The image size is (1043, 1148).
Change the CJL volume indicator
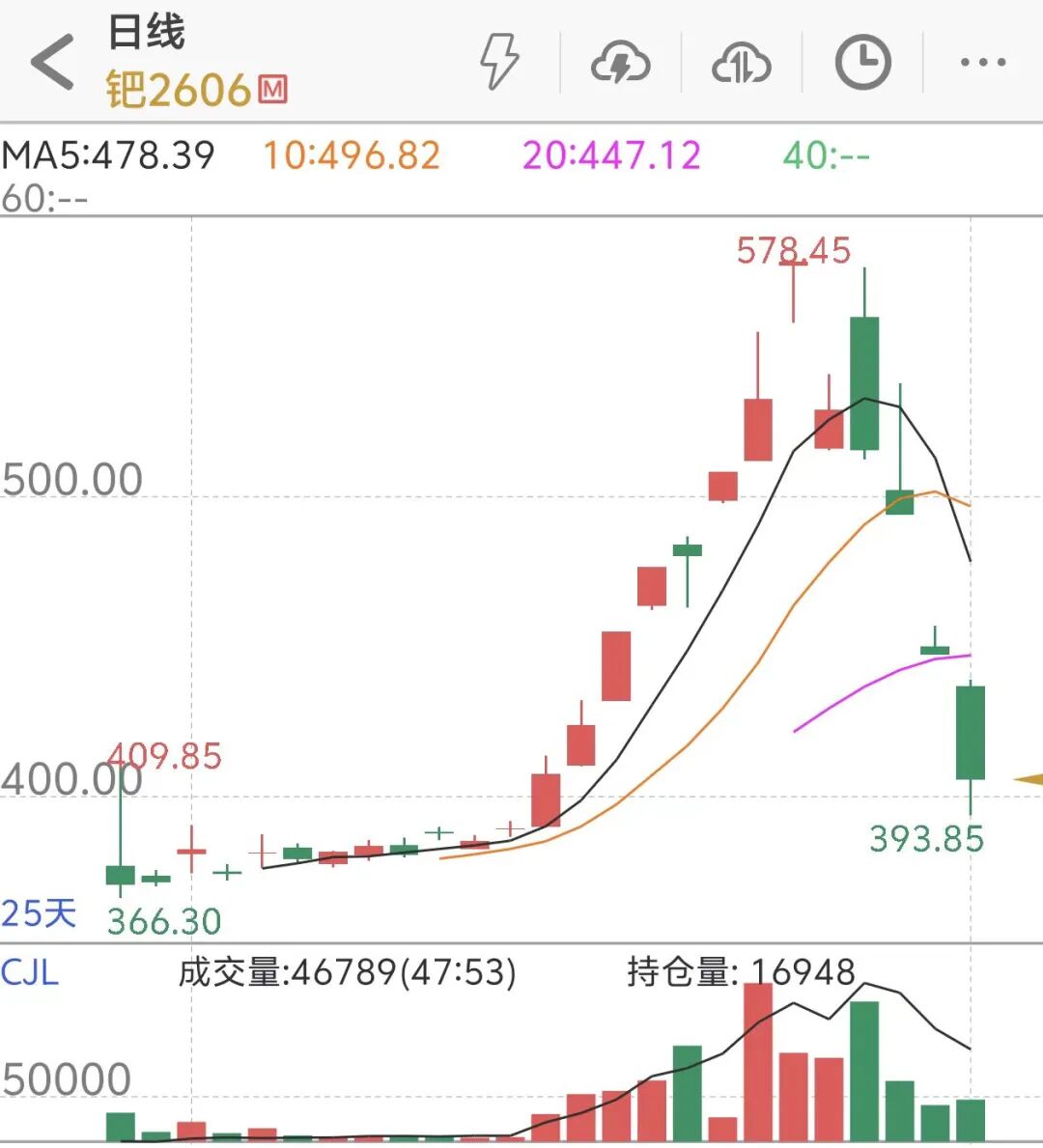tap(30, 971)
